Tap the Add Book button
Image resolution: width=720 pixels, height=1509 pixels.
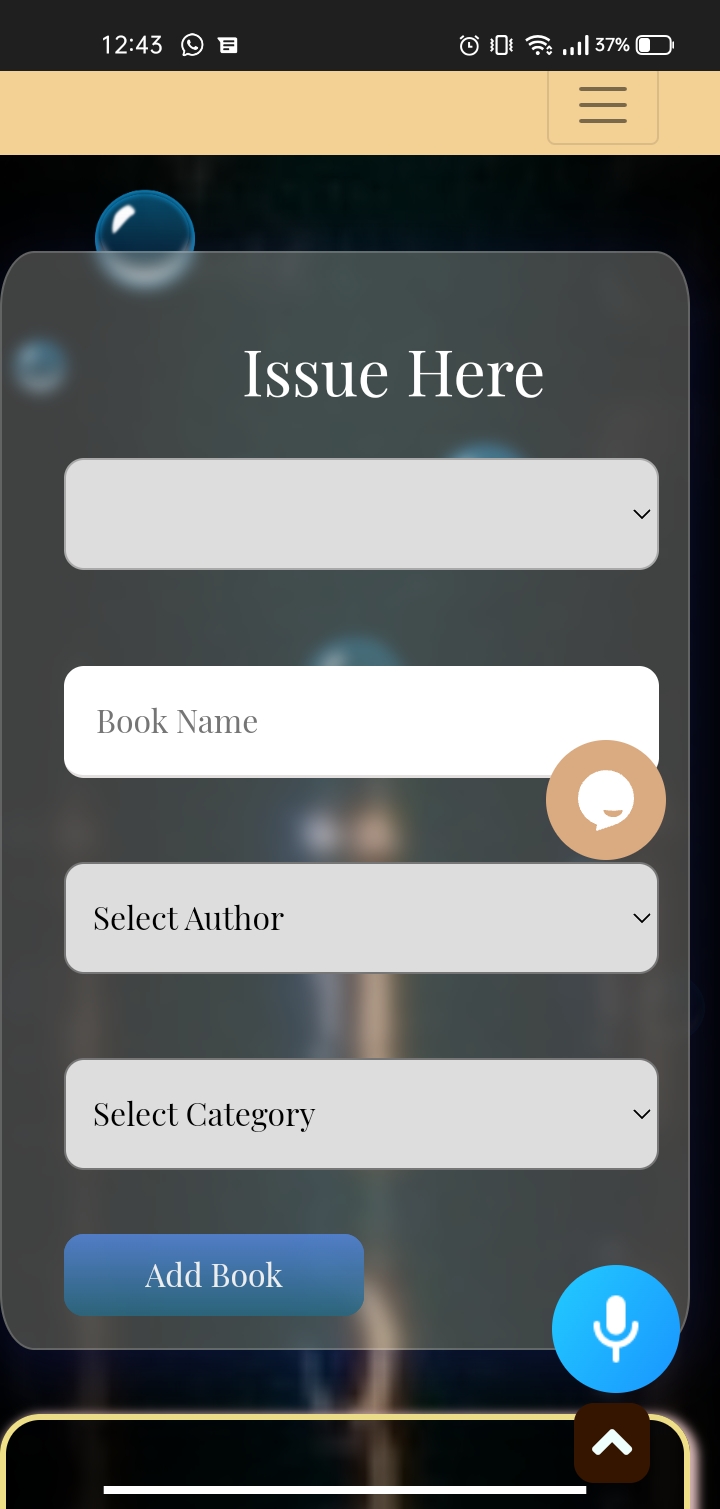pyautogui.click(x=214, y=1275)
